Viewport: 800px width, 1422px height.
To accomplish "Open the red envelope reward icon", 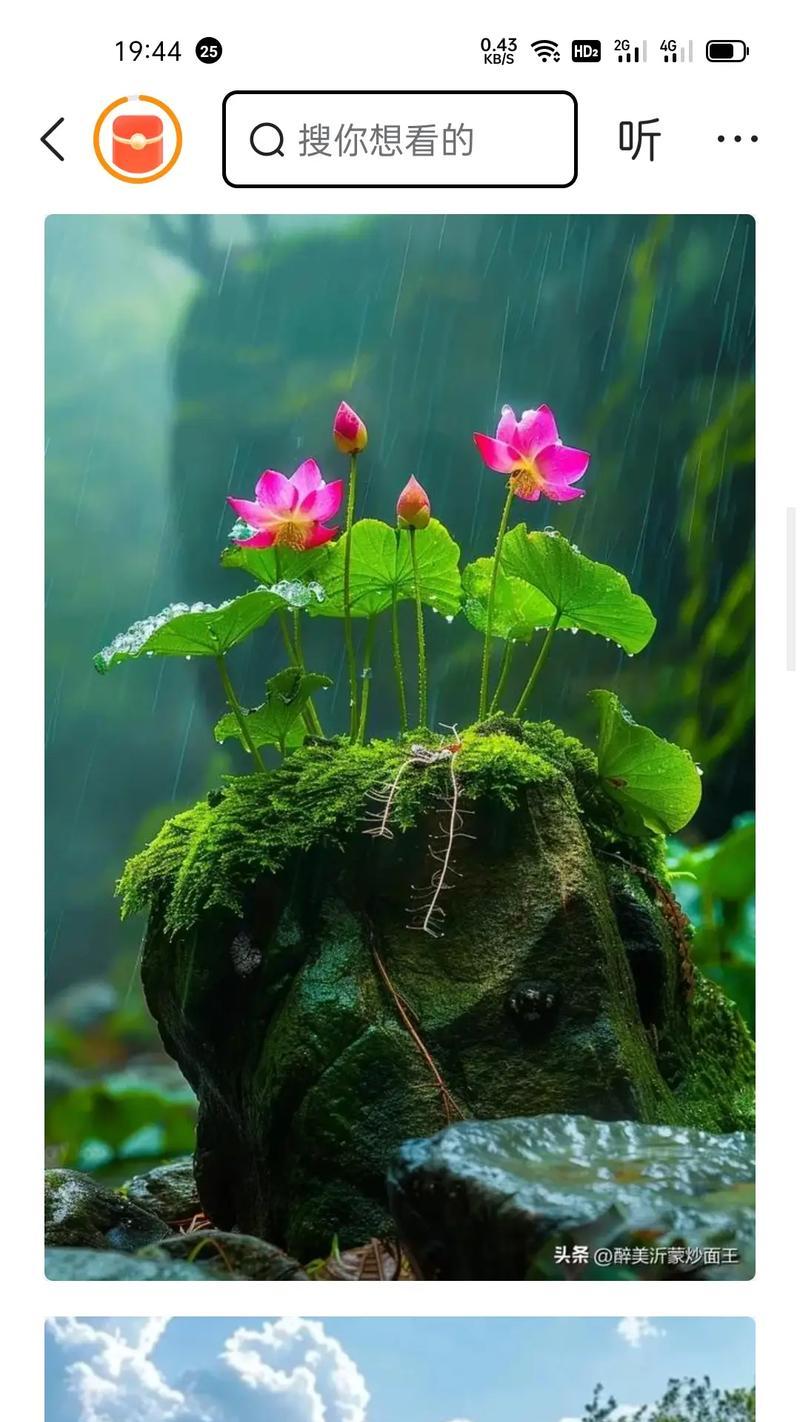I will [x=138, y=139].
